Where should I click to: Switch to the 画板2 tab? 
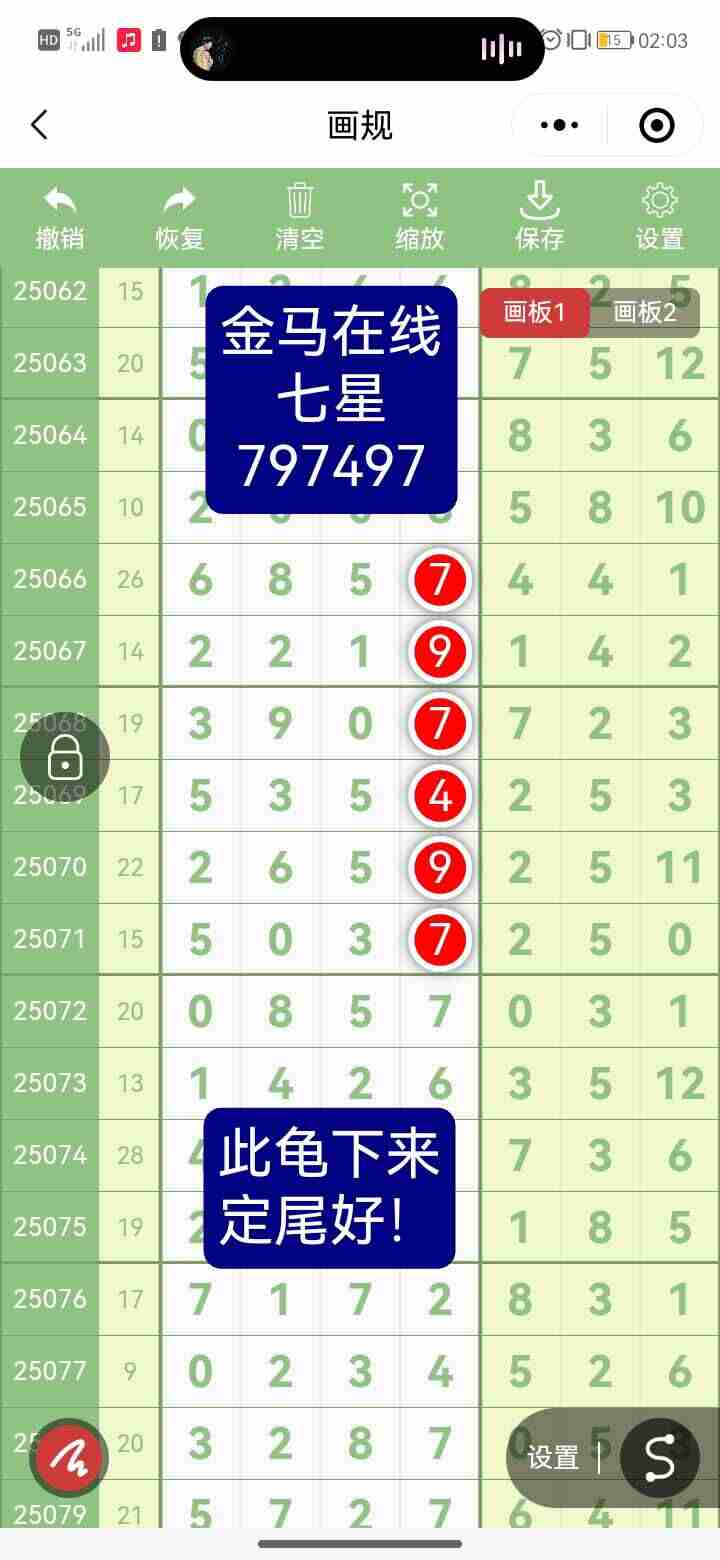coord(646,312)
